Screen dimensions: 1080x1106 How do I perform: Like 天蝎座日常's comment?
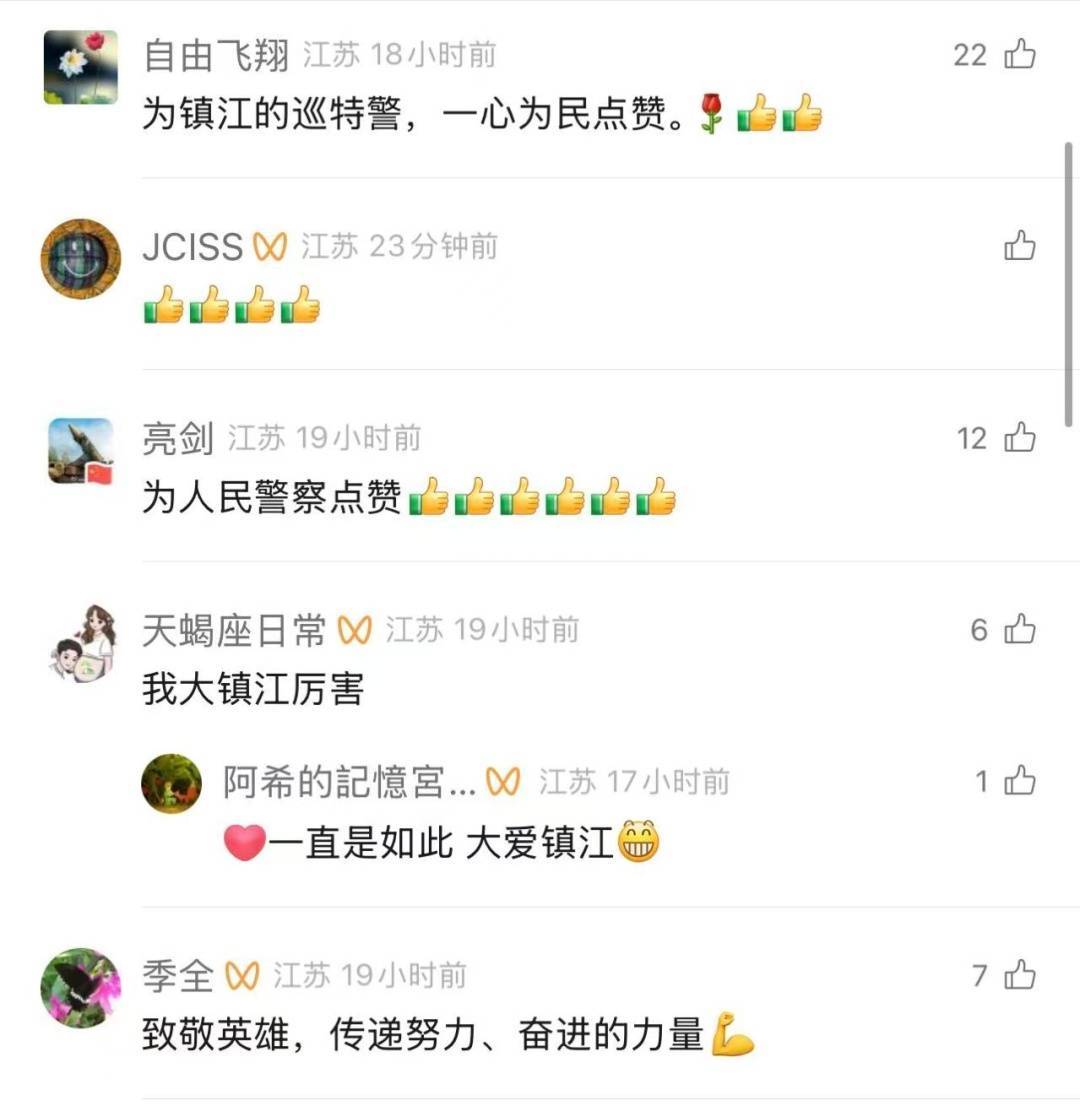1019,629
